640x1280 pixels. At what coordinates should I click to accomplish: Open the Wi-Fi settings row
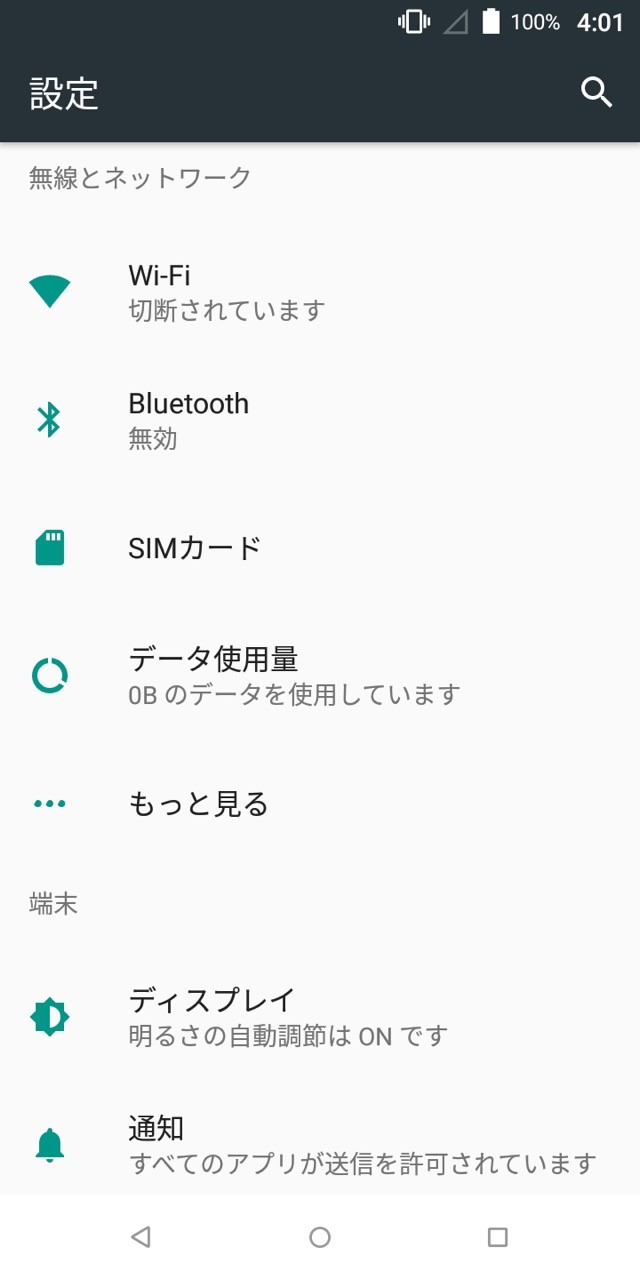coord(320,291)
